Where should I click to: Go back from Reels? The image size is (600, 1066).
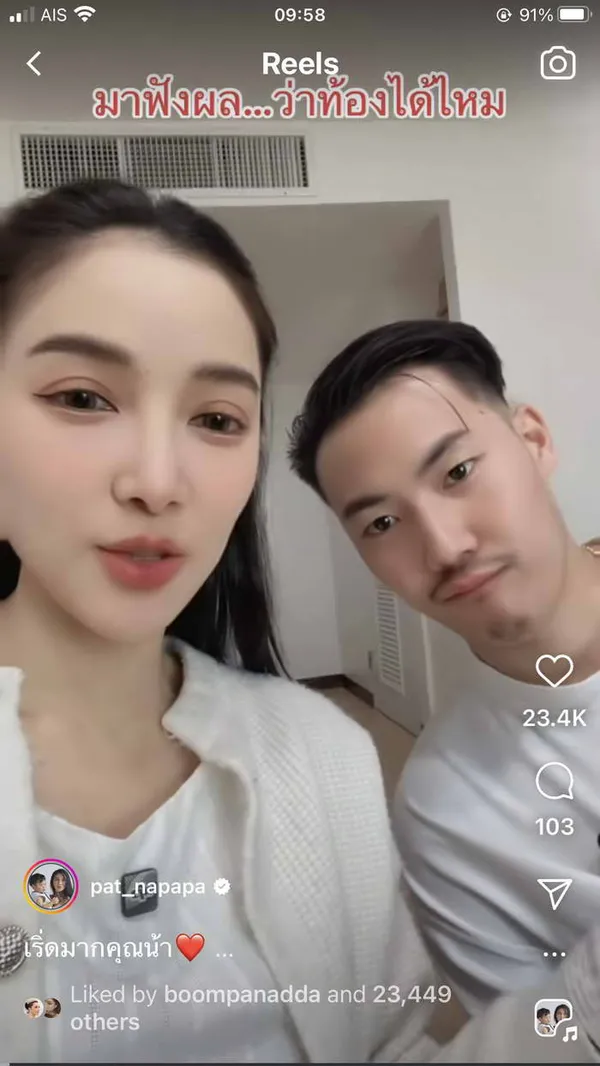(x=34, y=64)
